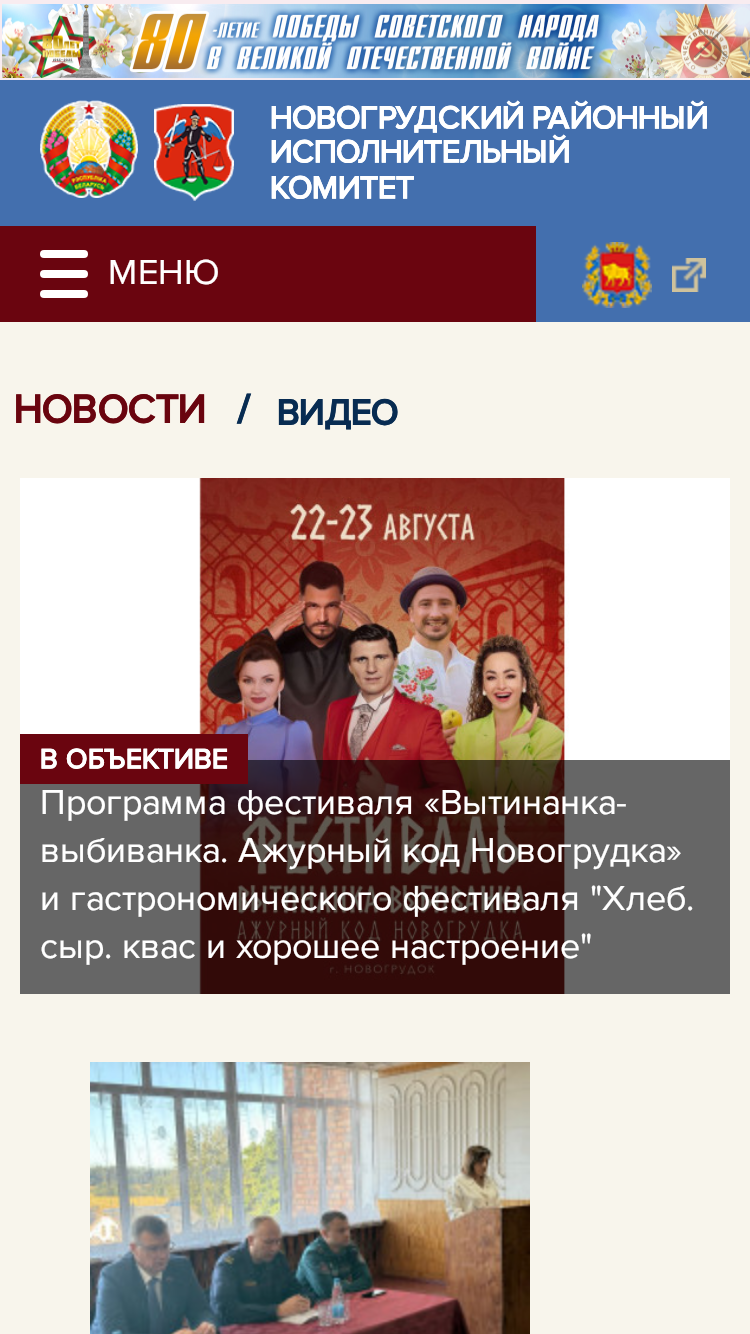The height and width of the screenshot is (1334, 750).
Task: Open the Grodno region coat of arms link
Action: pos(645,274)
